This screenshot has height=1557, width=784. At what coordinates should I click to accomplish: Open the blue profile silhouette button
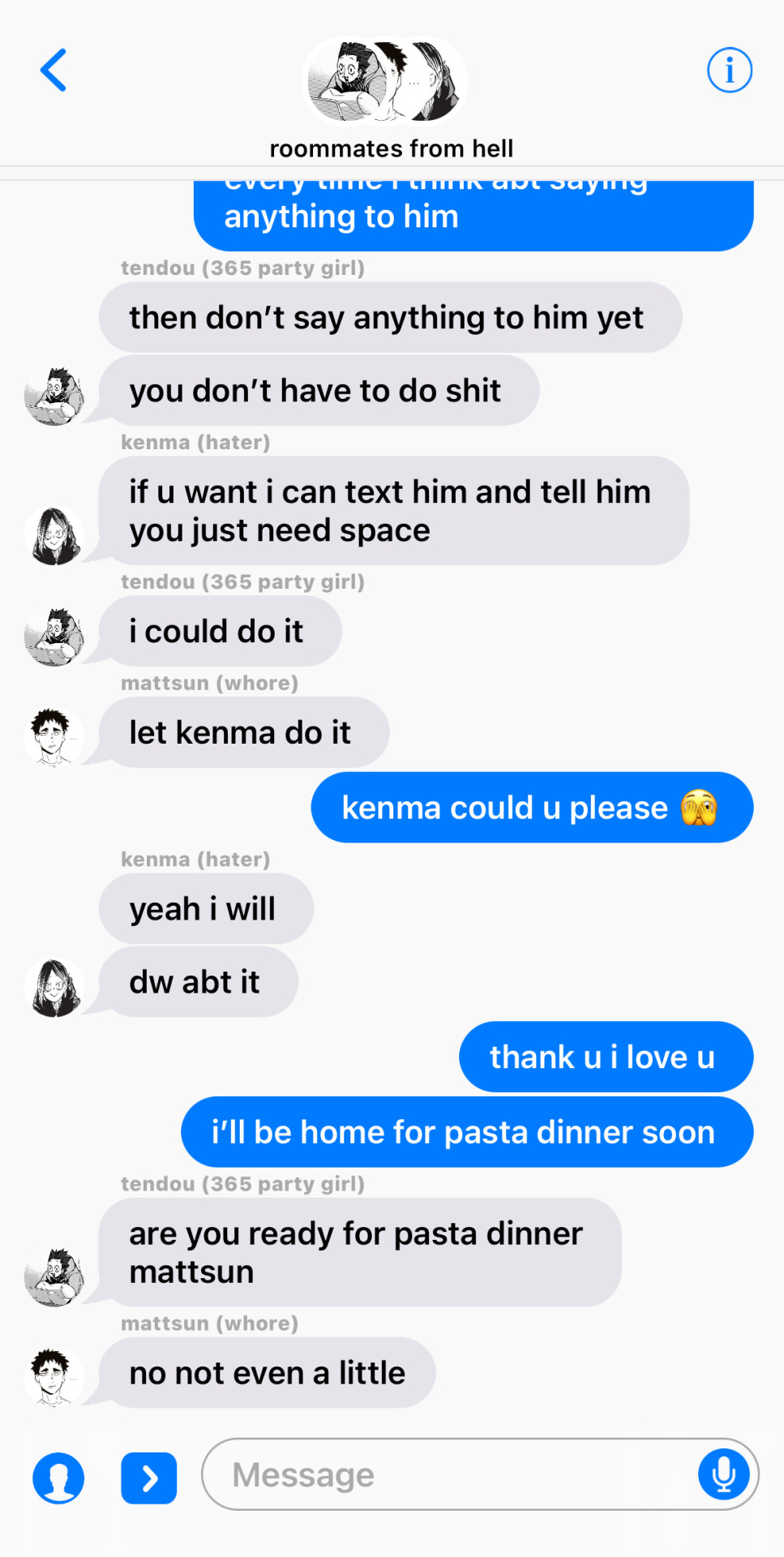58,1478
